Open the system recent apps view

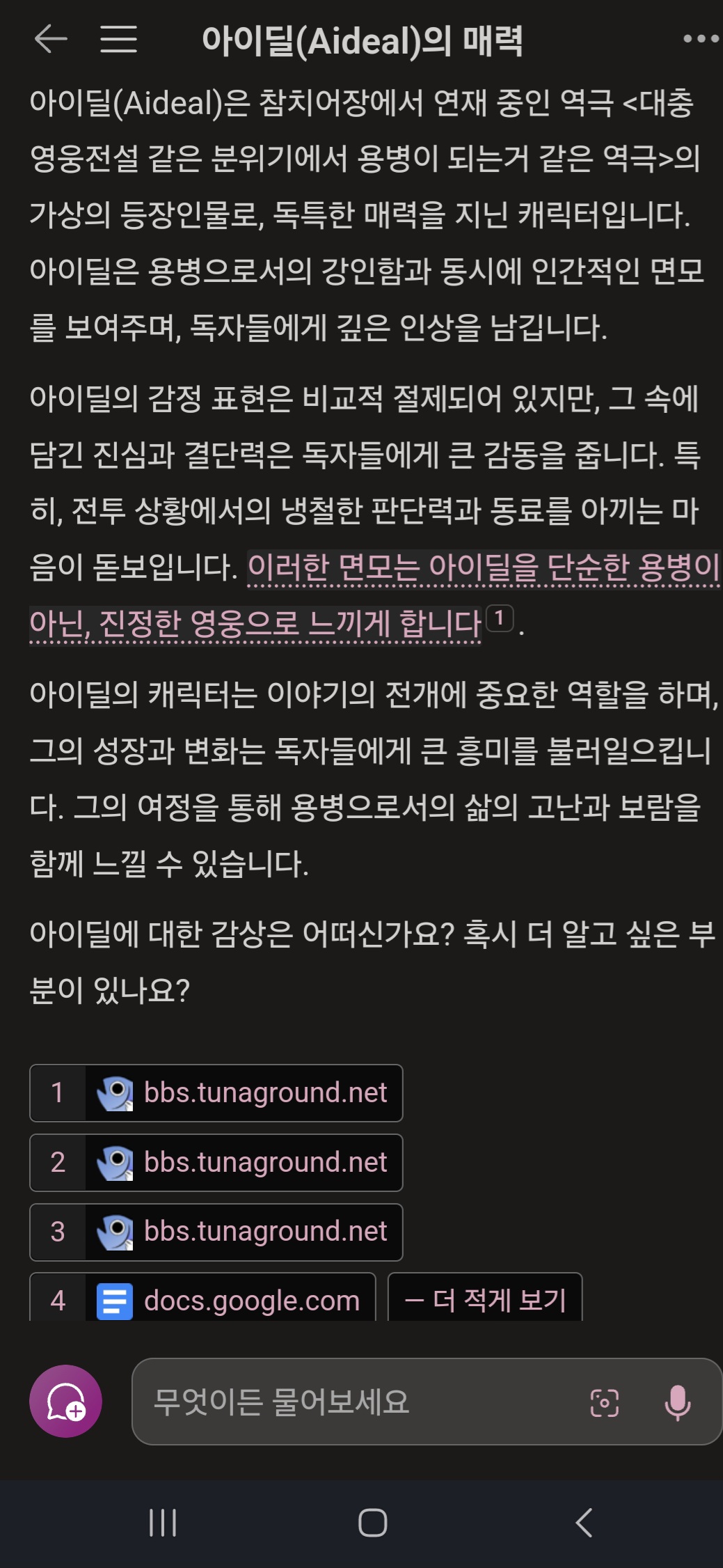163,1523
